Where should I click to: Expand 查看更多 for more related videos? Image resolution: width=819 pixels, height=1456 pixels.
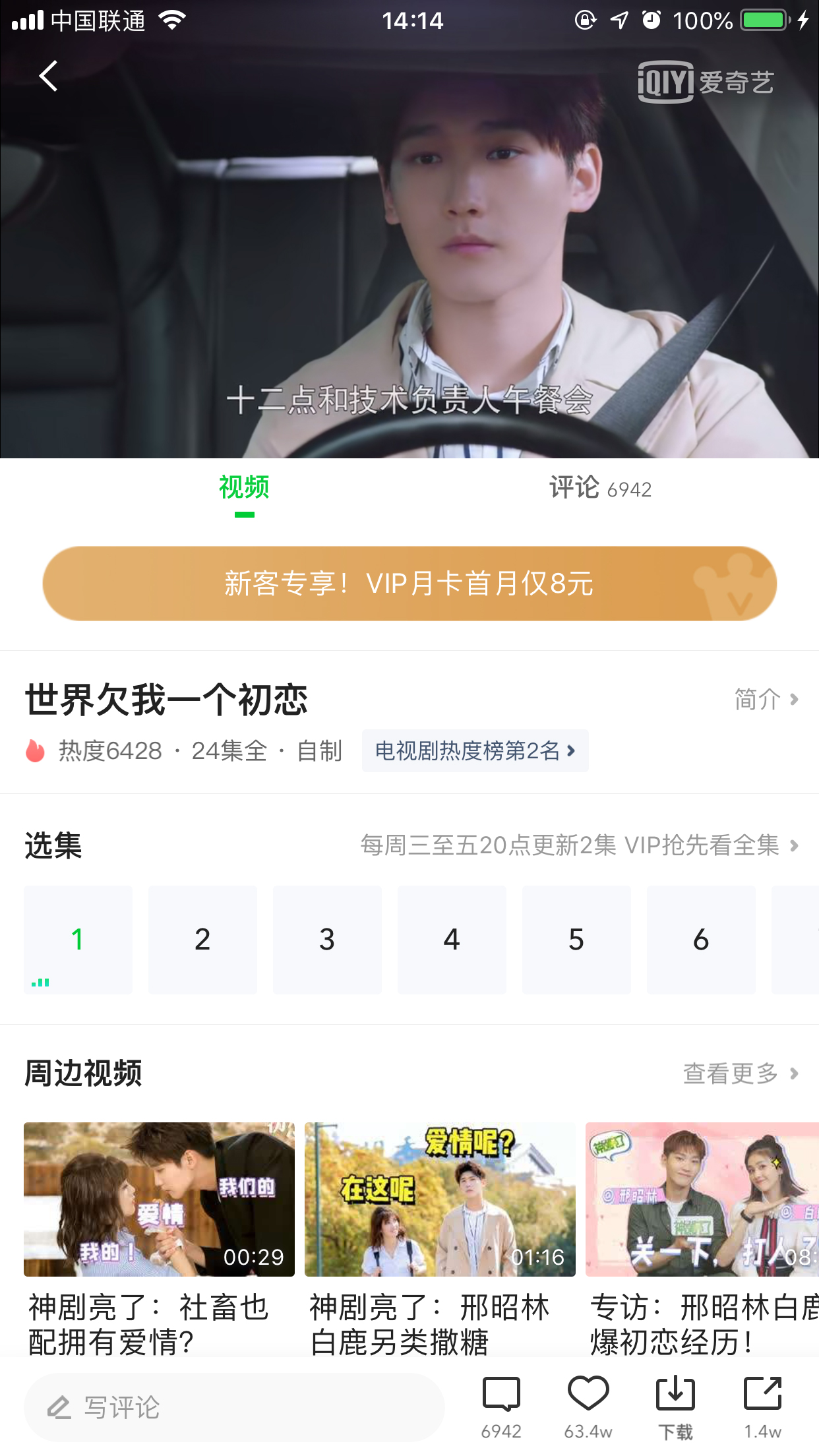pos(739,1074)
